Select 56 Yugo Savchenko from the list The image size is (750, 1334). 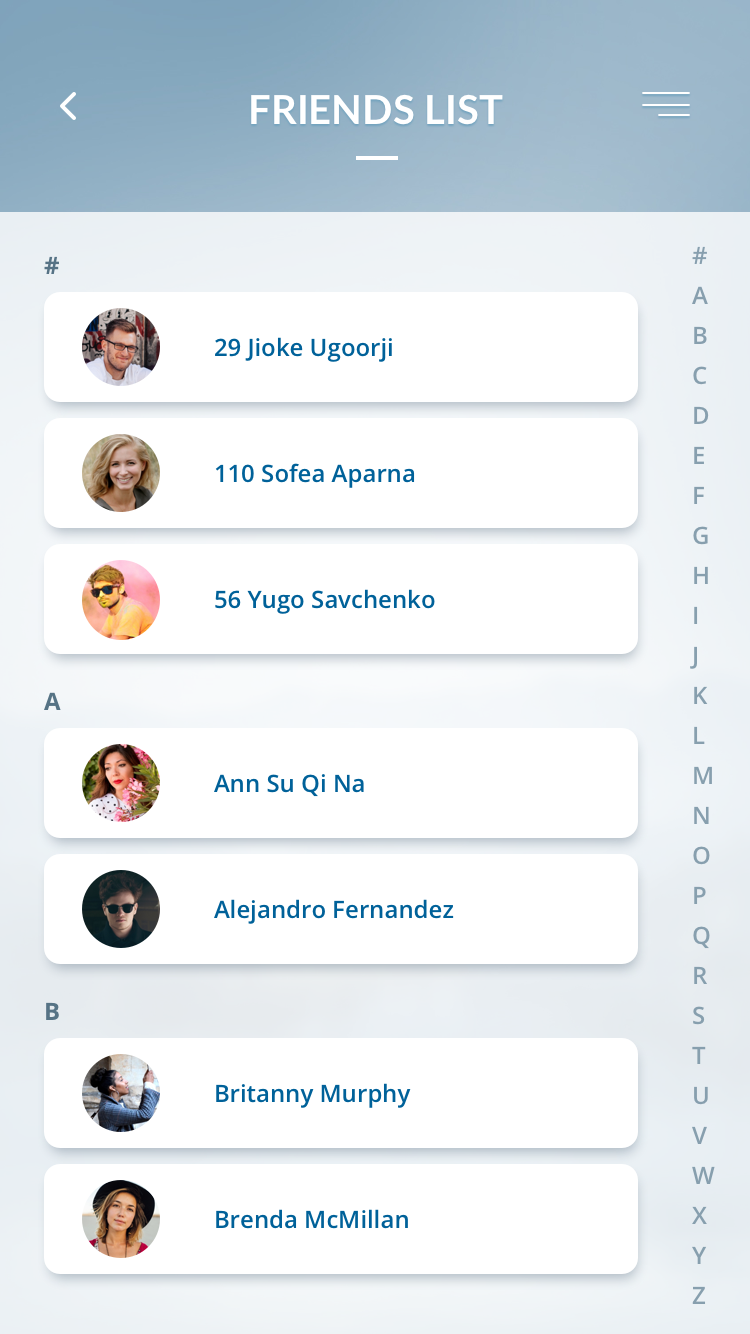pyautogui.click(x=340, y=599)
